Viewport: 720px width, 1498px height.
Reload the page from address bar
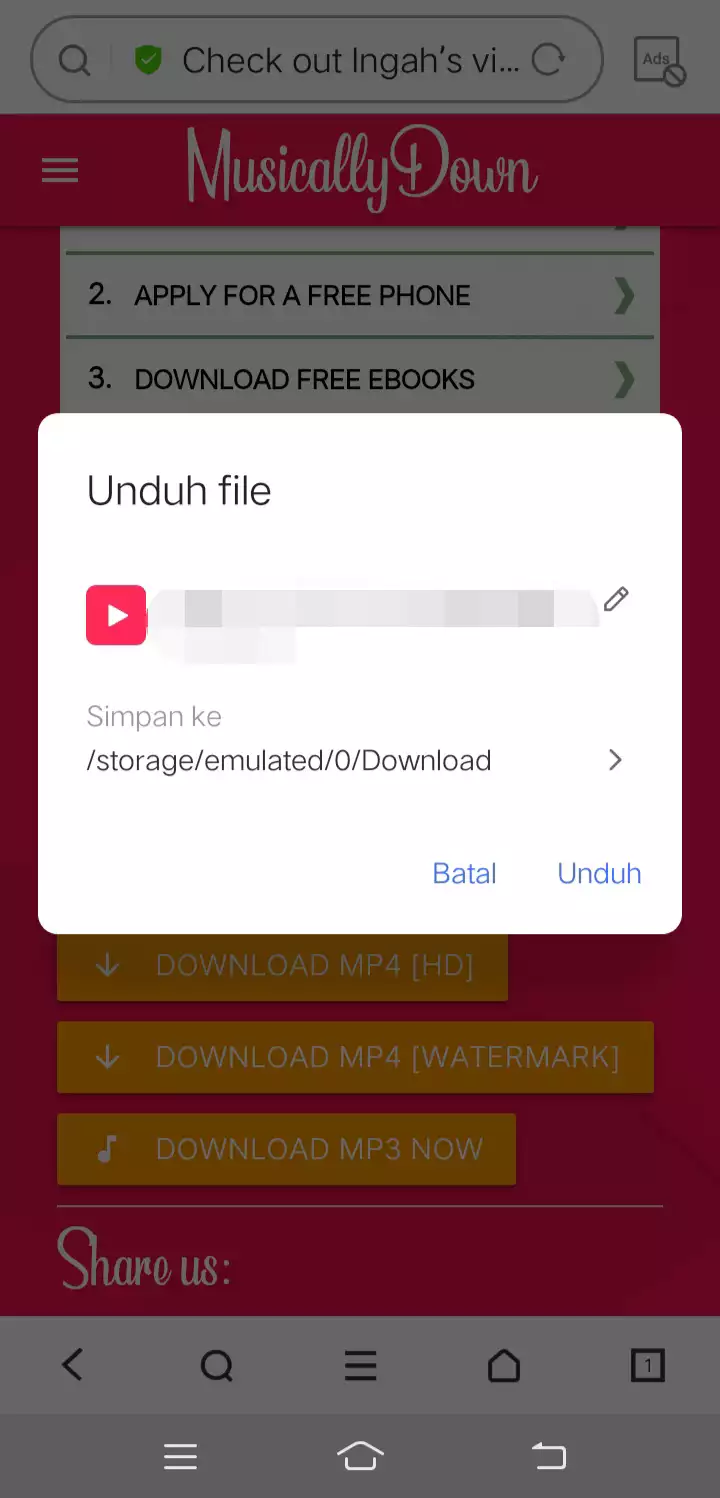(x=548, y=61)
